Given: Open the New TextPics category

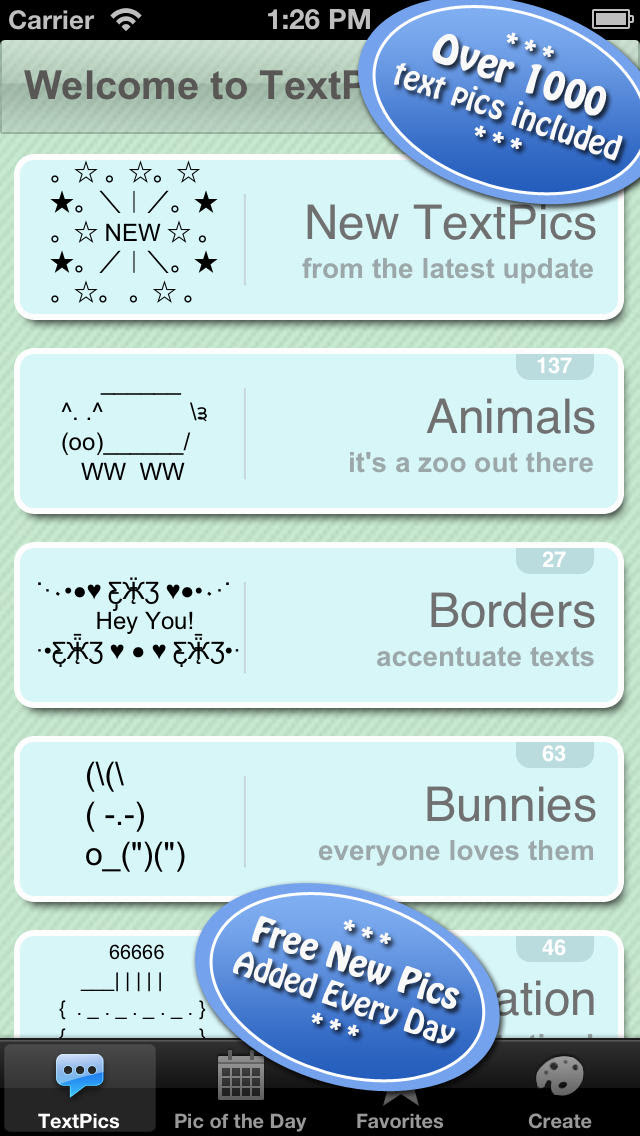Looking at the screenshot, I should [318, 240].
